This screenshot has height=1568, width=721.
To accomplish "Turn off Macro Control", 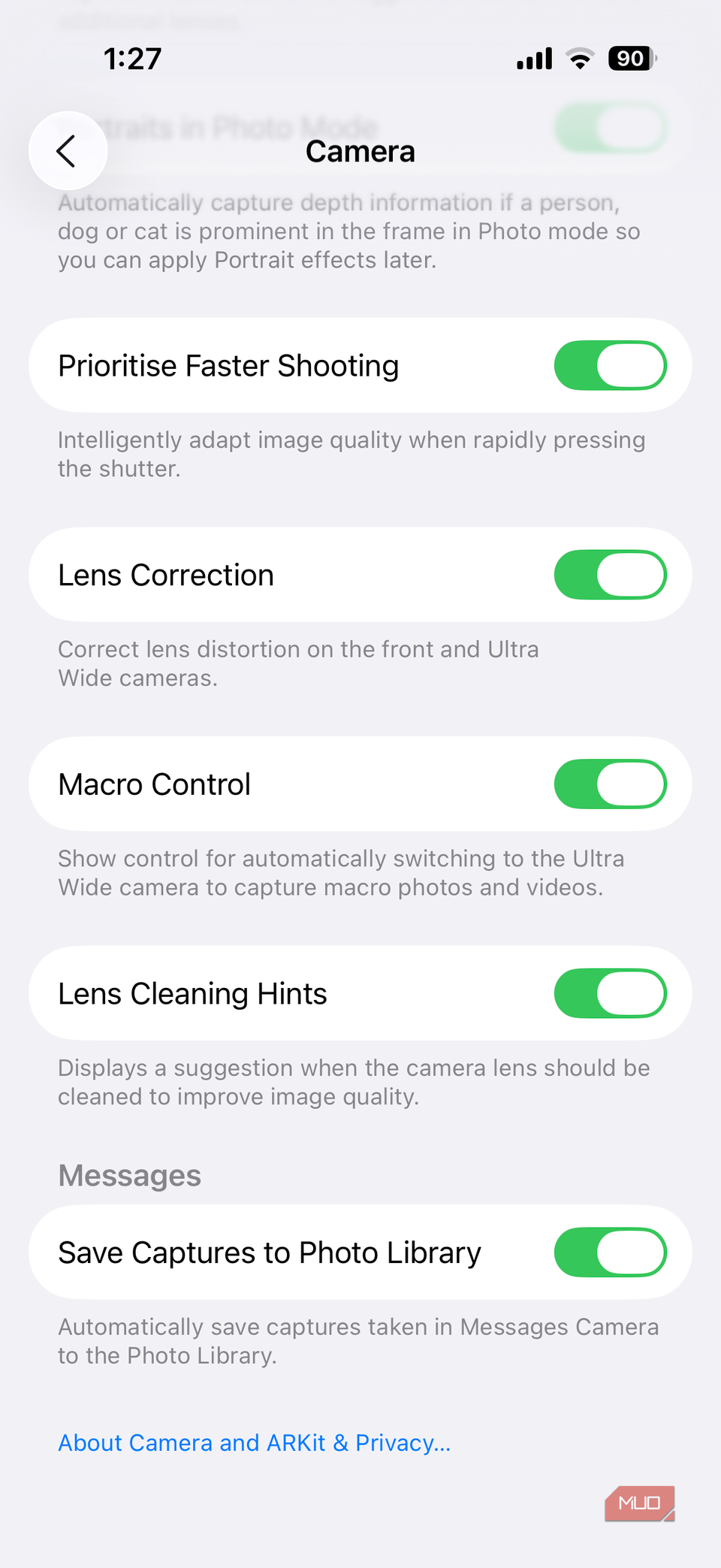I will click(x=610, y=784).
